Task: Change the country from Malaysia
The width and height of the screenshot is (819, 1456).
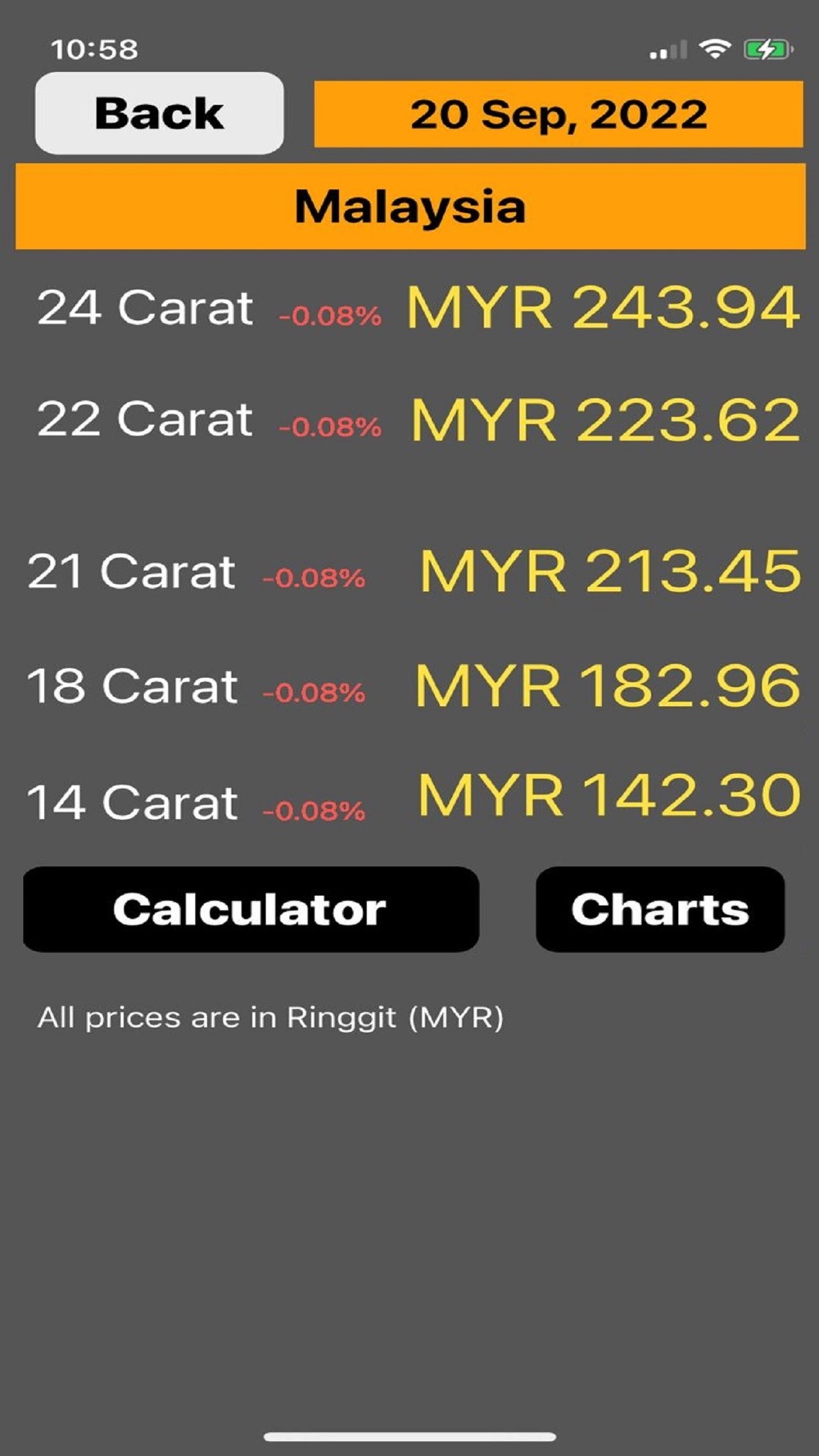Action: pos(410,206)
